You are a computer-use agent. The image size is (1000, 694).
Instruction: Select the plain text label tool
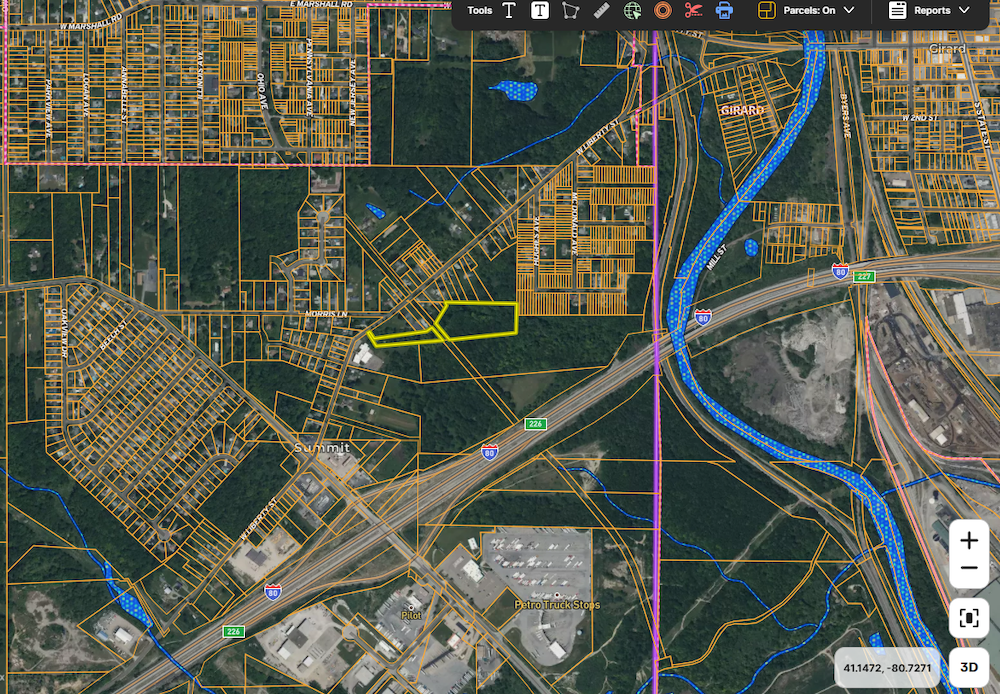[x=509, y=11]
